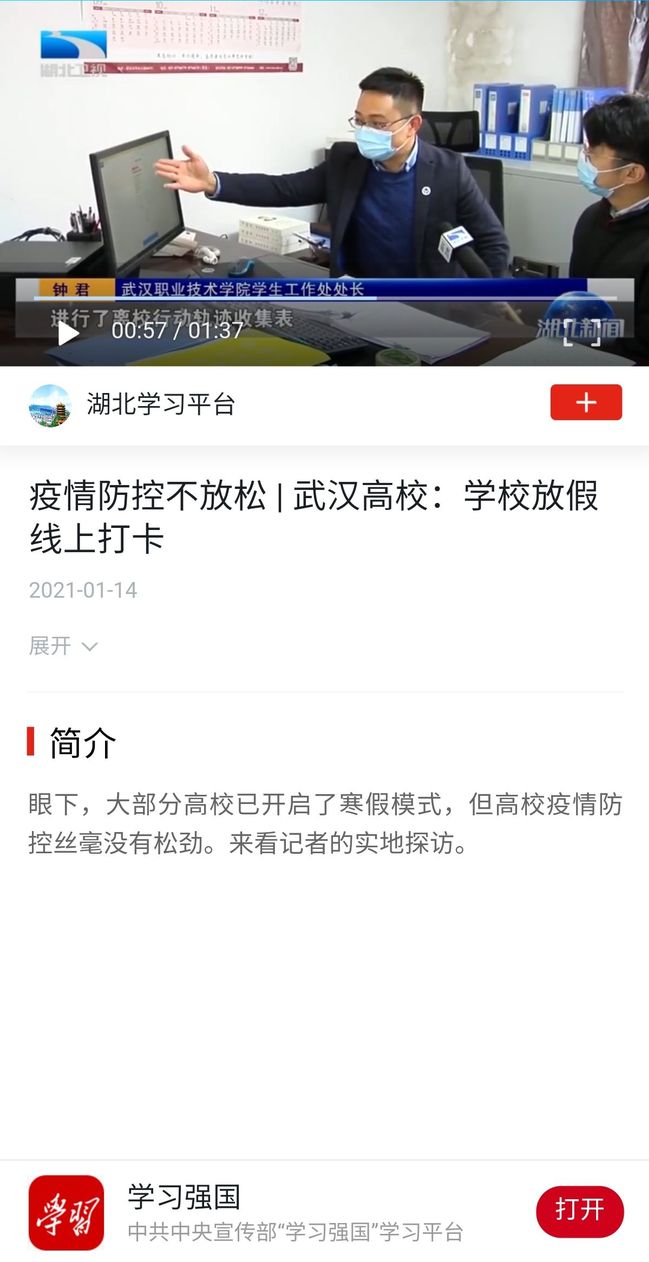
Task: Enter fullscreen video mode
Action: (x=582, y=331)
